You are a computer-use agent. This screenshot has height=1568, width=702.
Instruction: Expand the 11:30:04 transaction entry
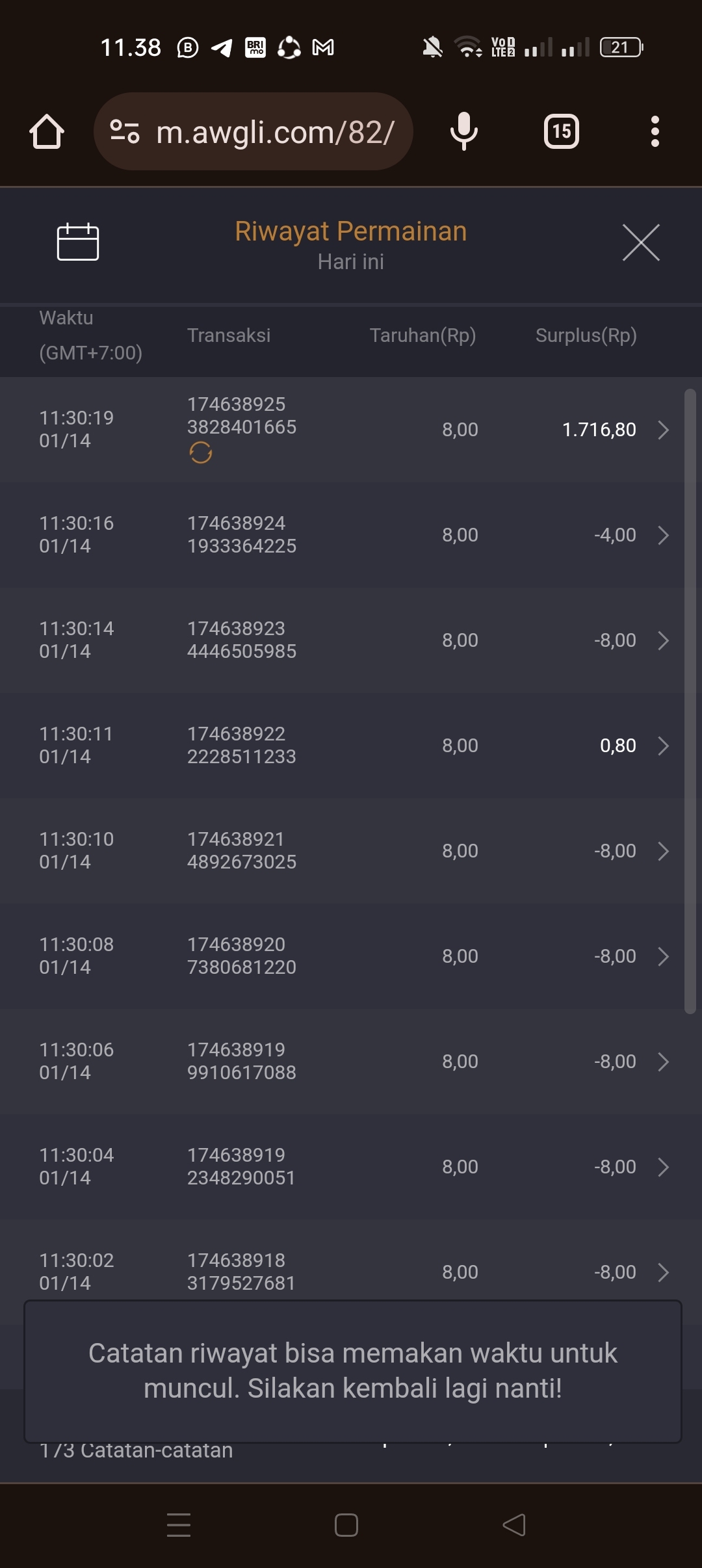(663, 1167)
